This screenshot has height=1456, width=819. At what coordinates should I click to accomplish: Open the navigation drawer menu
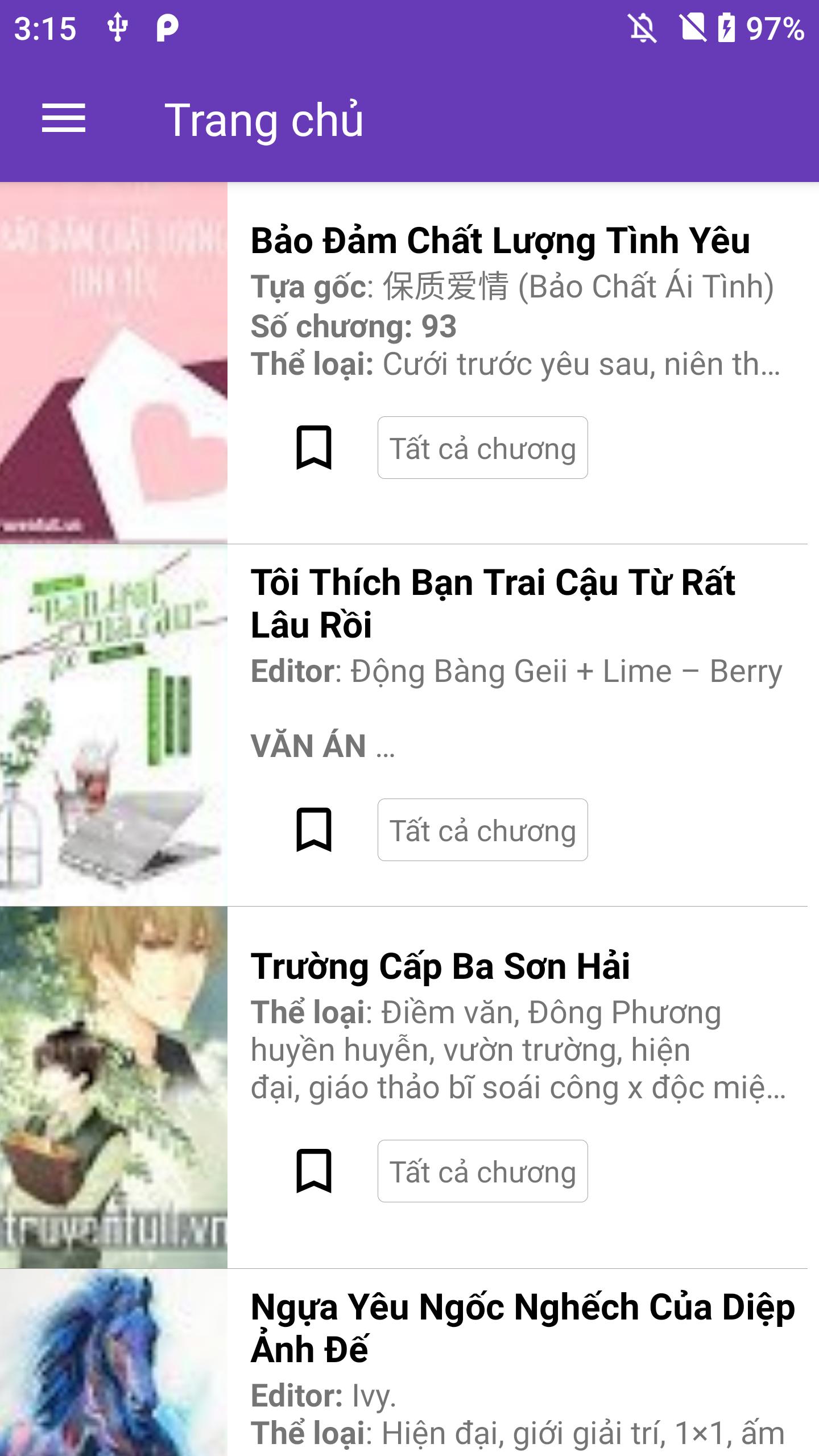pos(64,118)
